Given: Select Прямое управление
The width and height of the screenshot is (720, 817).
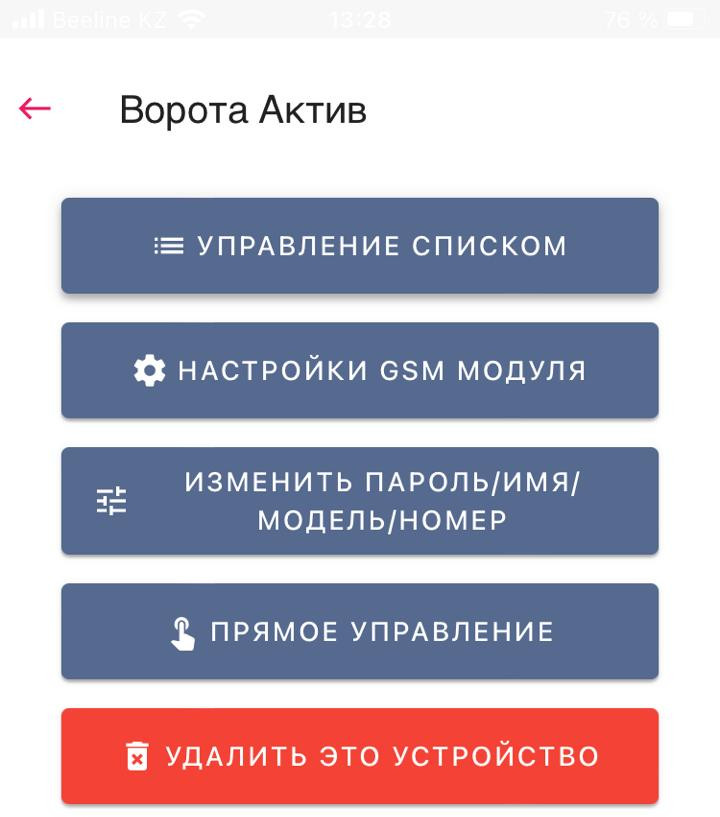Looking at the screenshot, I should [x=360, y=632].
